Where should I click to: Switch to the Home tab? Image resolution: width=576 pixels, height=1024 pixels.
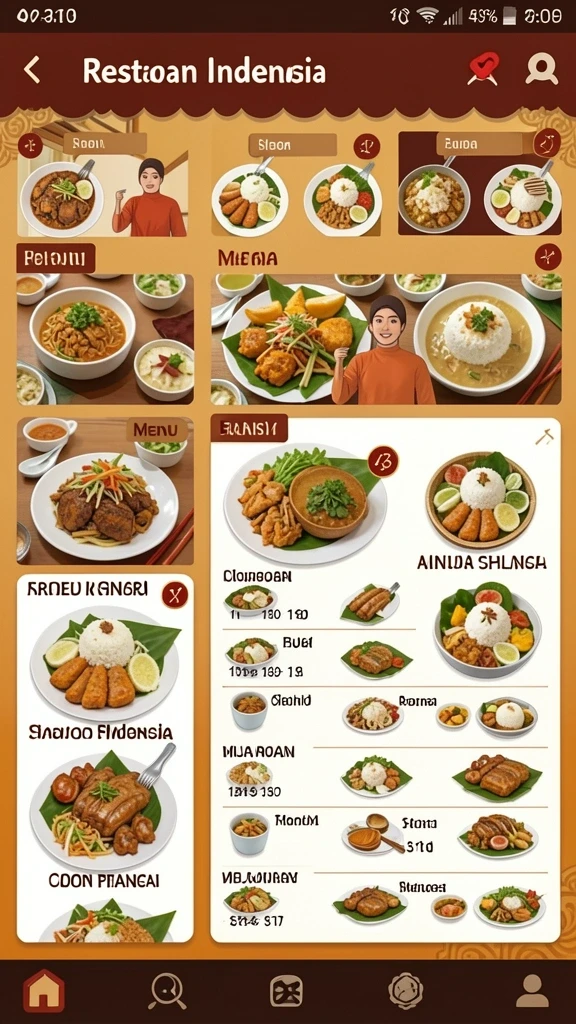[x=44, y=991]
